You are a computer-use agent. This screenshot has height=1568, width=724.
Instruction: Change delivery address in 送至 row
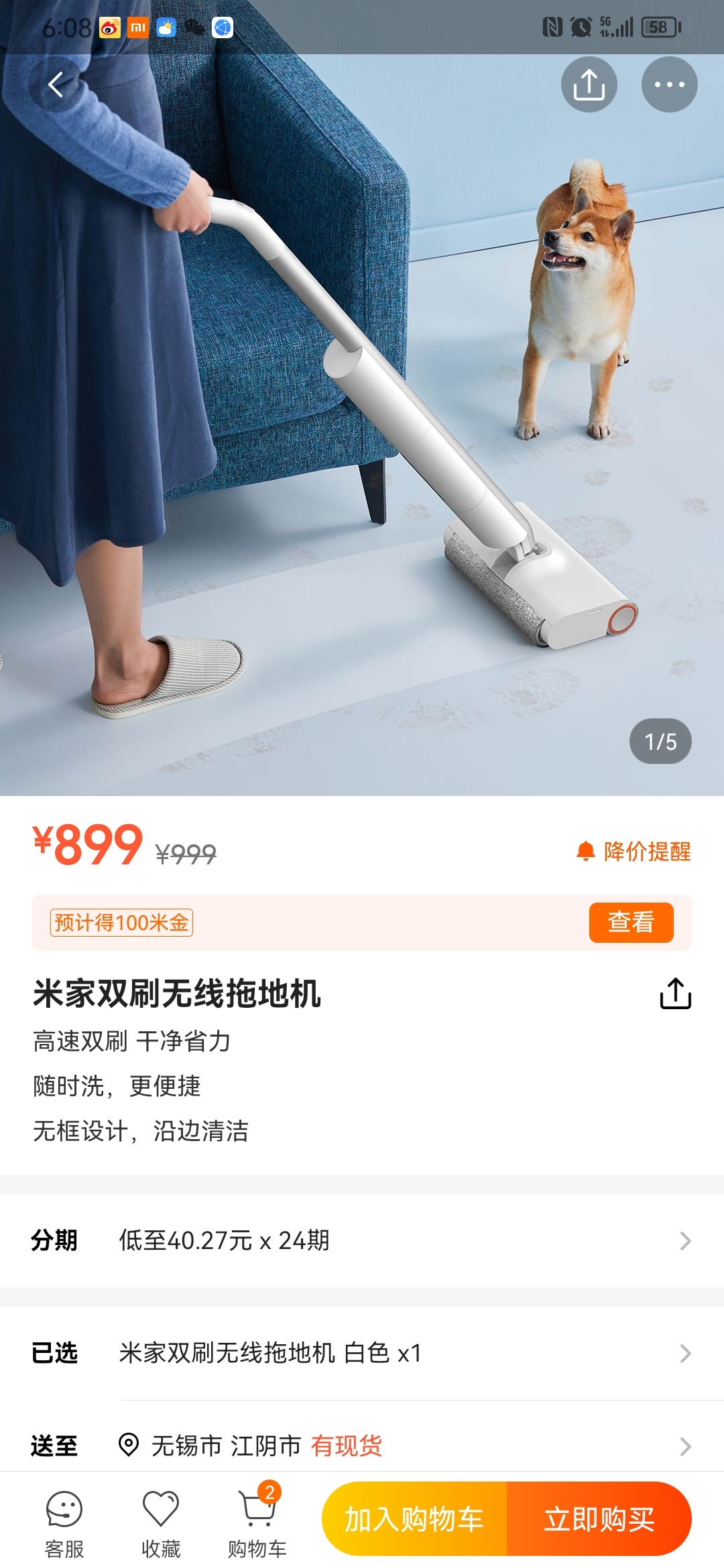point(362,1445)
